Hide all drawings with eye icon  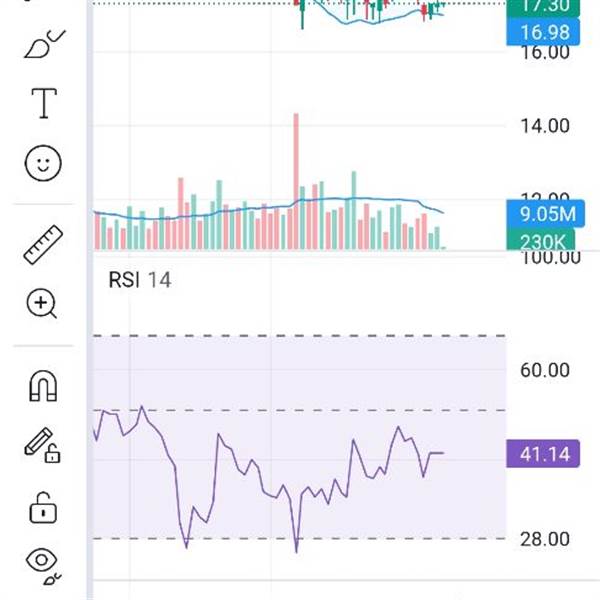point(43,566)
